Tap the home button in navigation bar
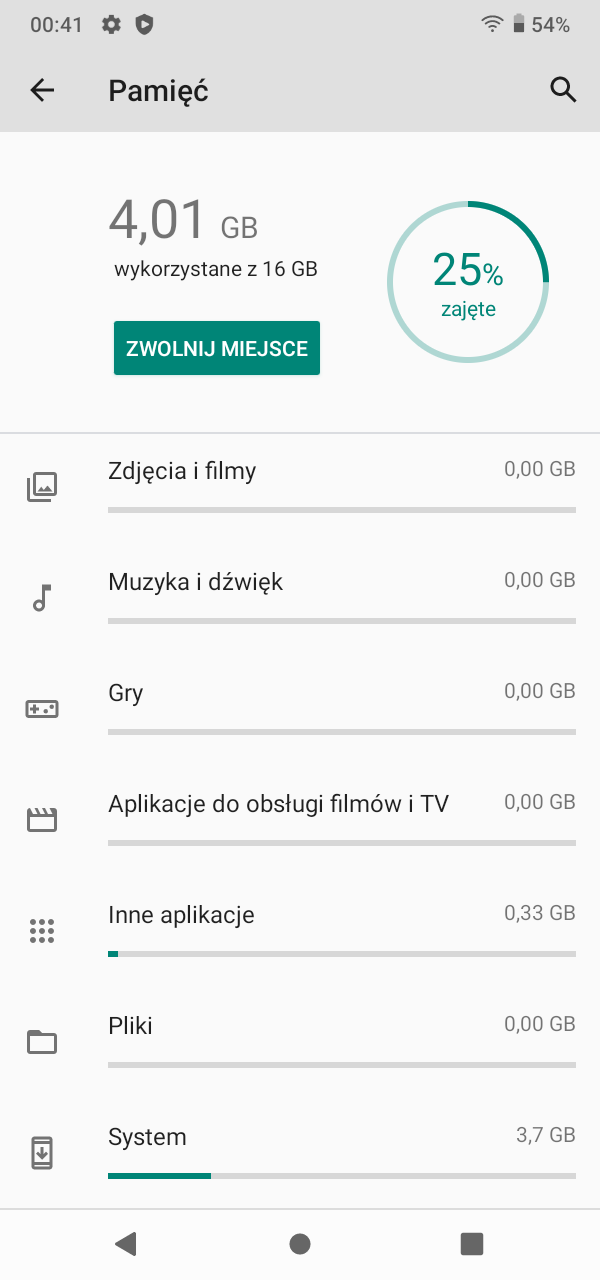This screenshot has width=600, height=1280. [x=299, y=1244]
